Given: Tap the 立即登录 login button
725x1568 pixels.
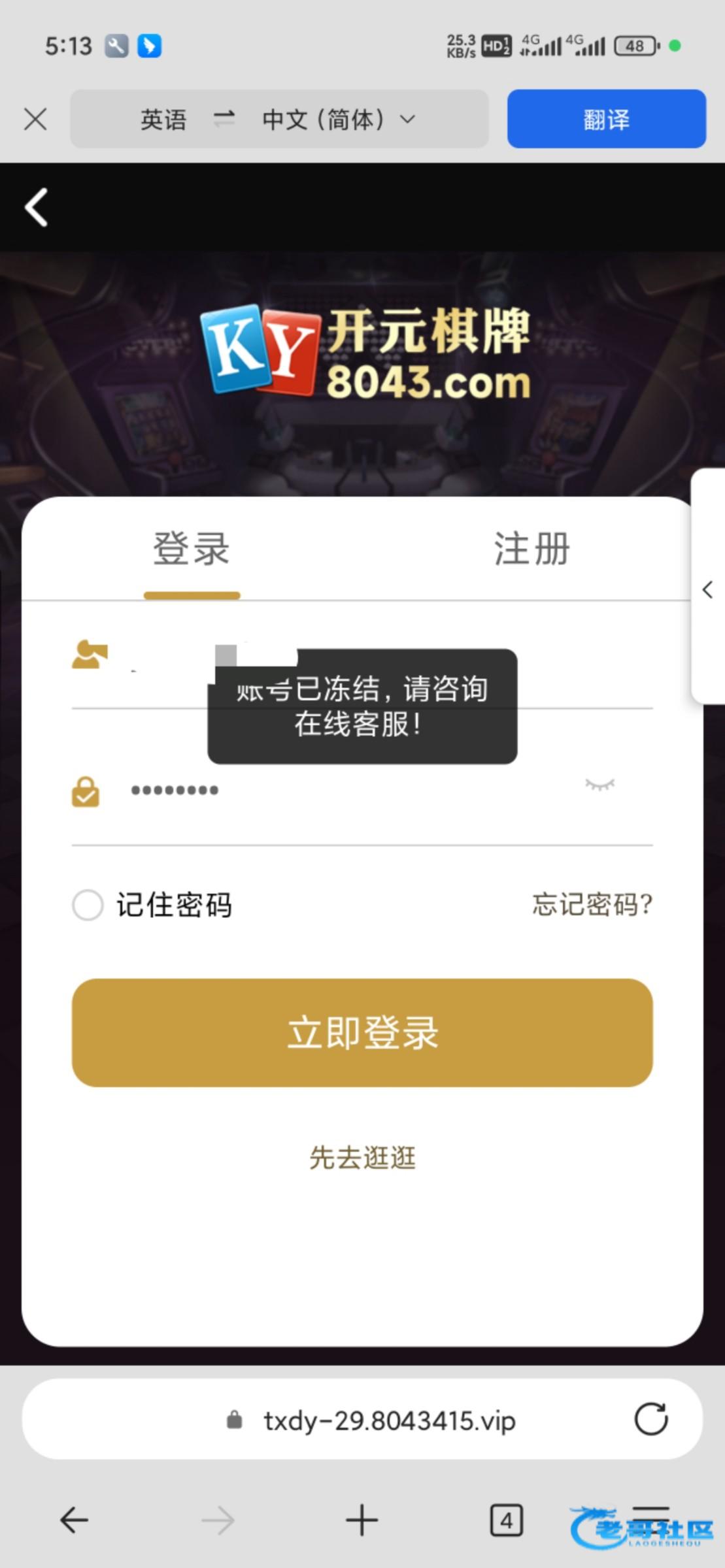Looking at the screenshot, I should click(362, 1033).
